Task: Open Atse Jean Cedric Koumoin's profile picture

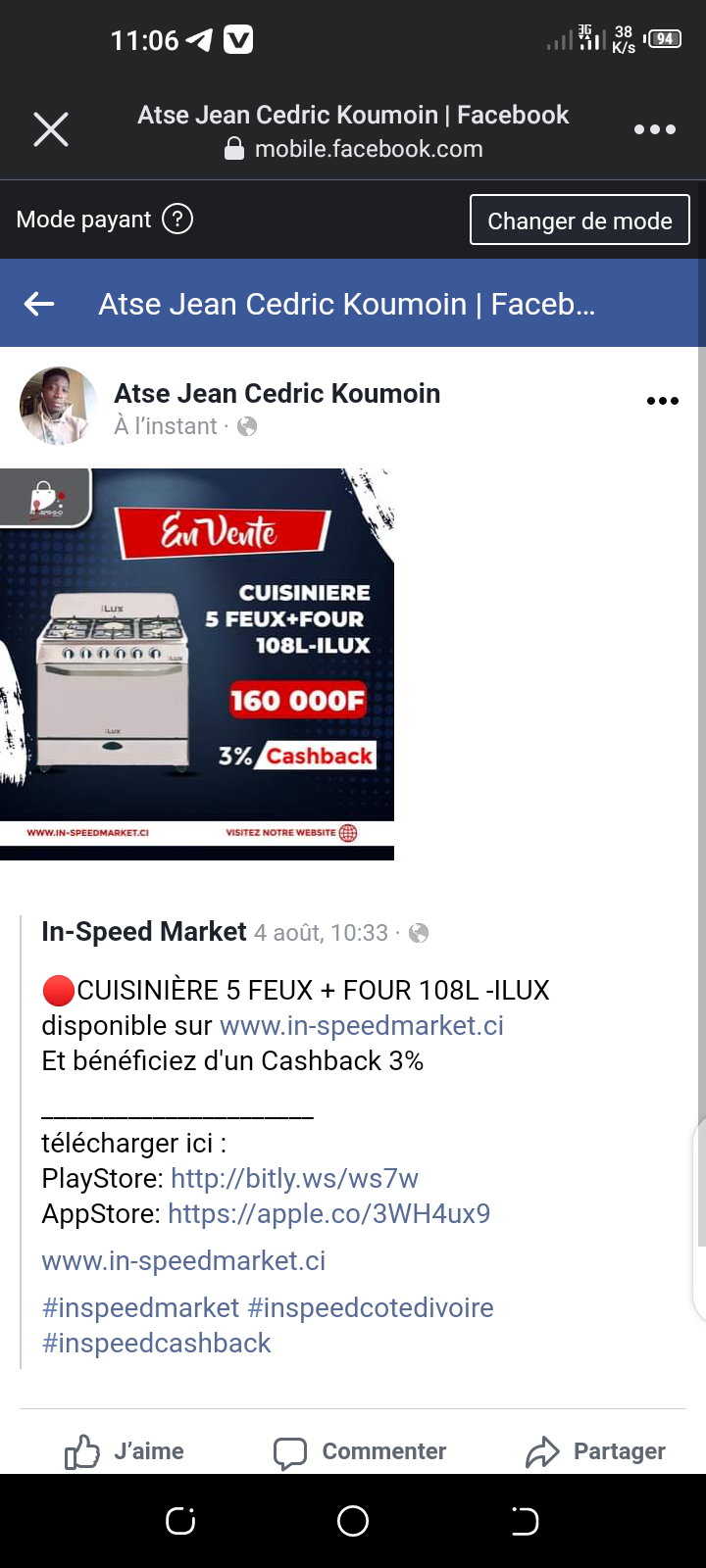Action: click(59, 406)
